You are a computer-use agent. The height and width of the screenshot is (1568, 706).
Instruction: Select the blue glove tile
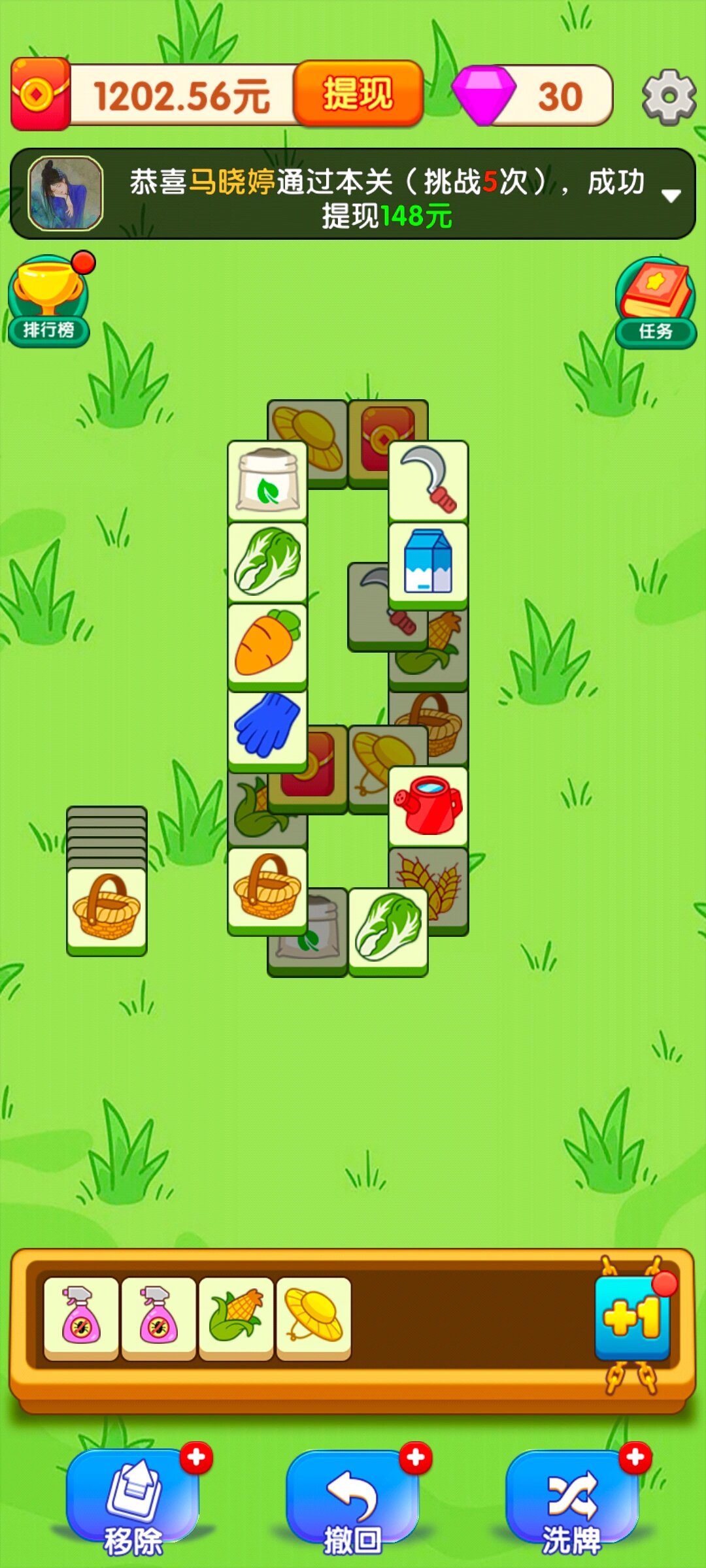click(267, 727)
